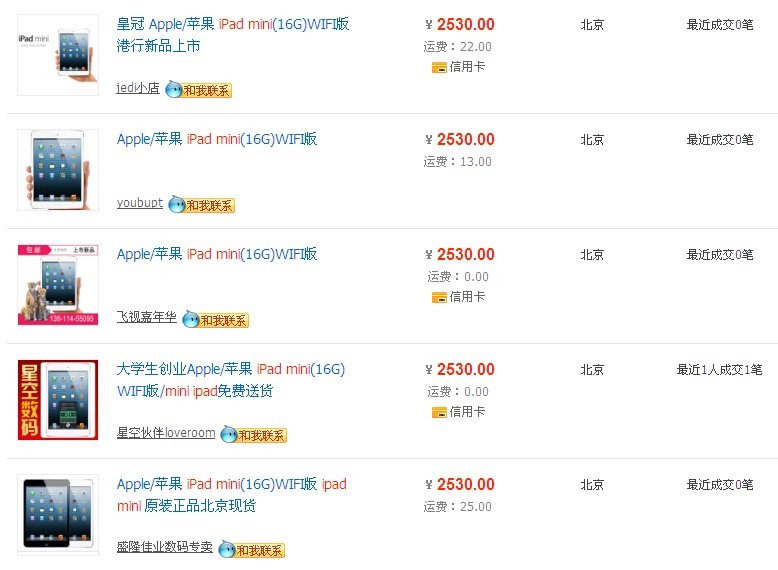This screenshot has height=570, width=778.
Task: View product image from seller 飞视嘉年华
Action: (x=58, y=284)
